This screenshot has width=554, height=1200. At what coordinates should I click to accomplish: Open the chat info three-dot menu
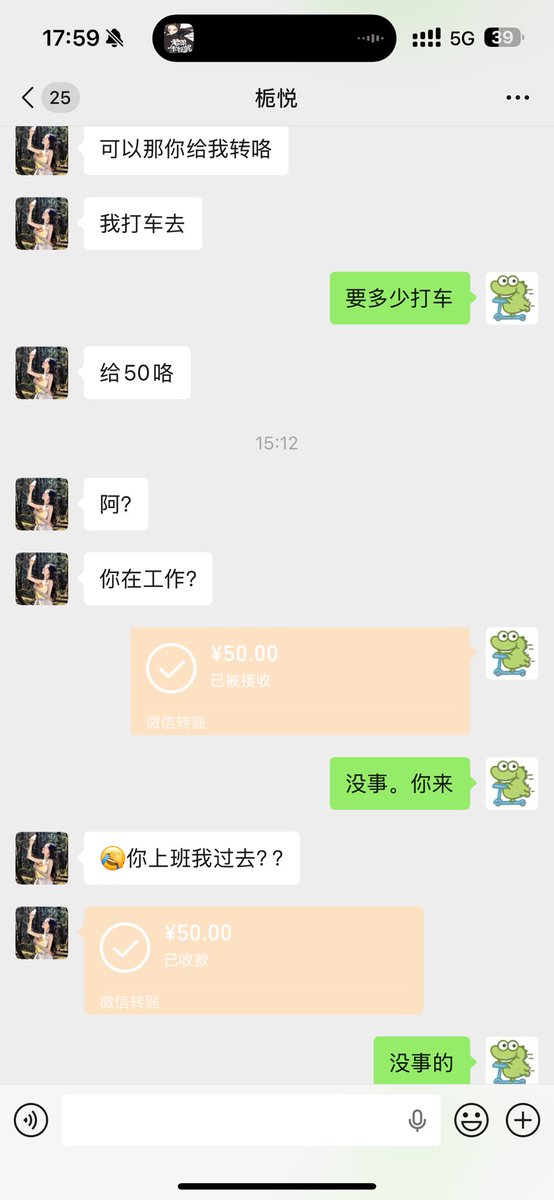[517, 98]
